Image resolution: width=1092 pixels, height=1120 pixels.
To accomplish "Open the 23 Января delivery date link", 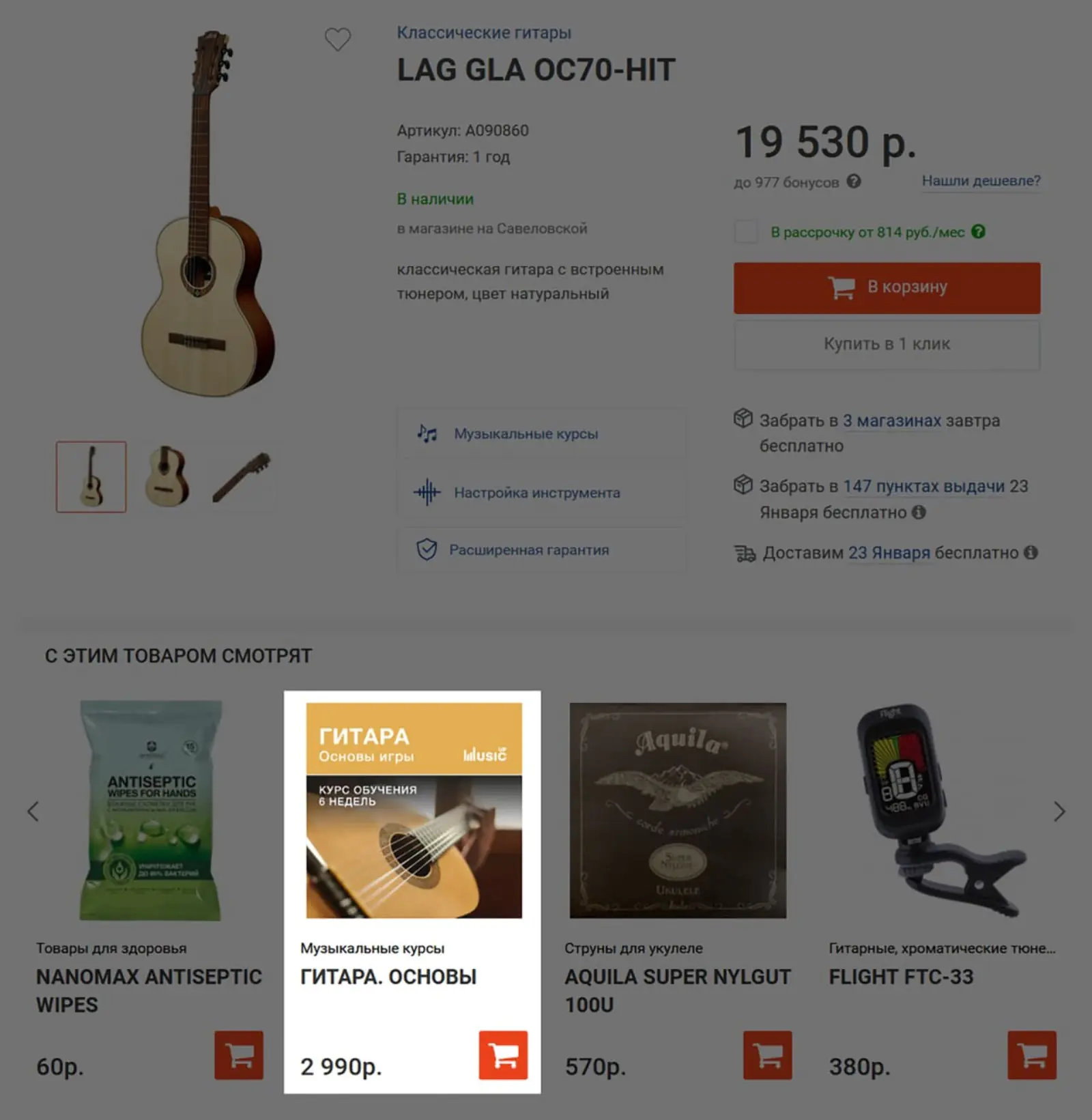I will (889, 553).
